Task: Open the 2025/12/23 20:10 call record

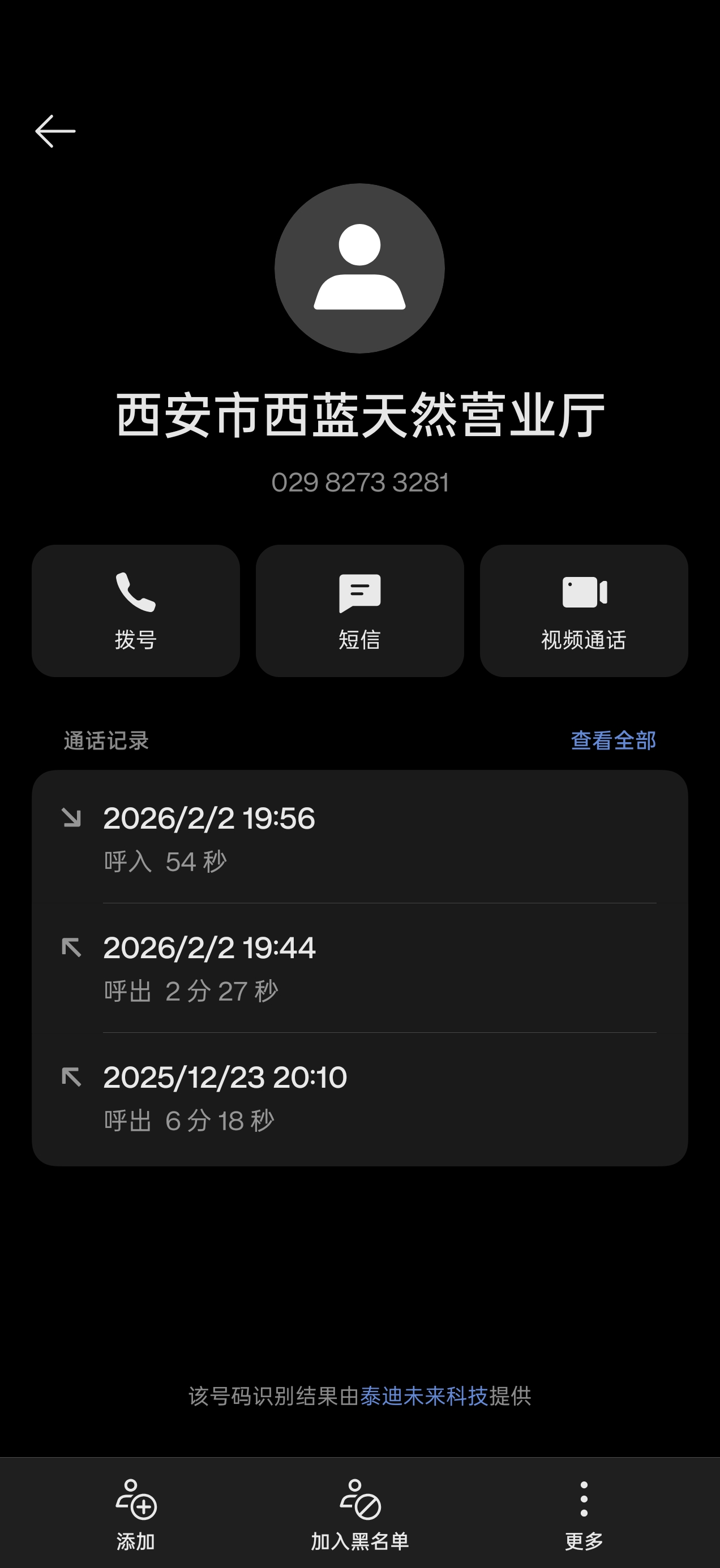Action: [359, 1097]
